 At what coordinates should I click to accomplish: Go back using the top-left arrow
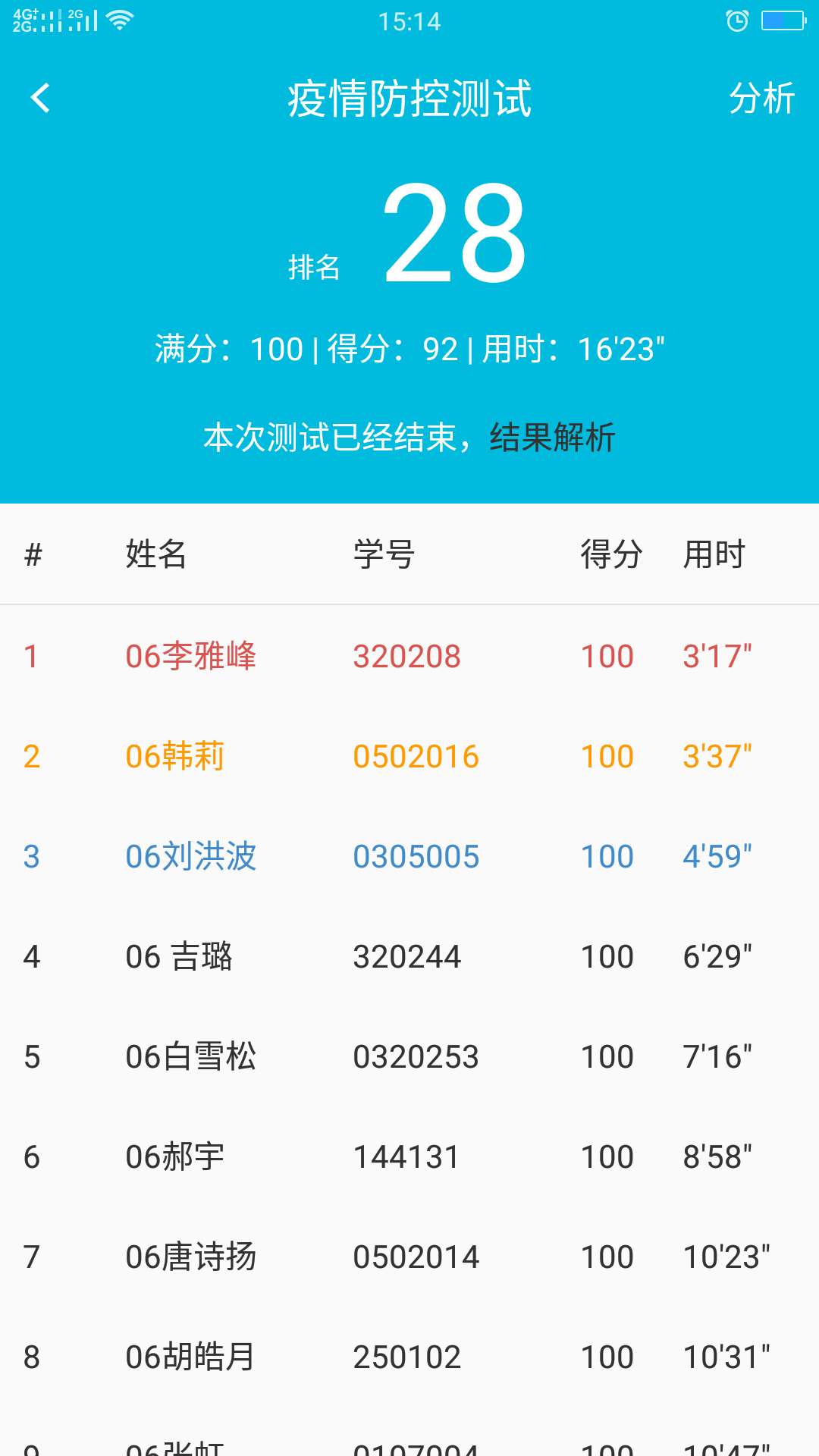point(40,98)
